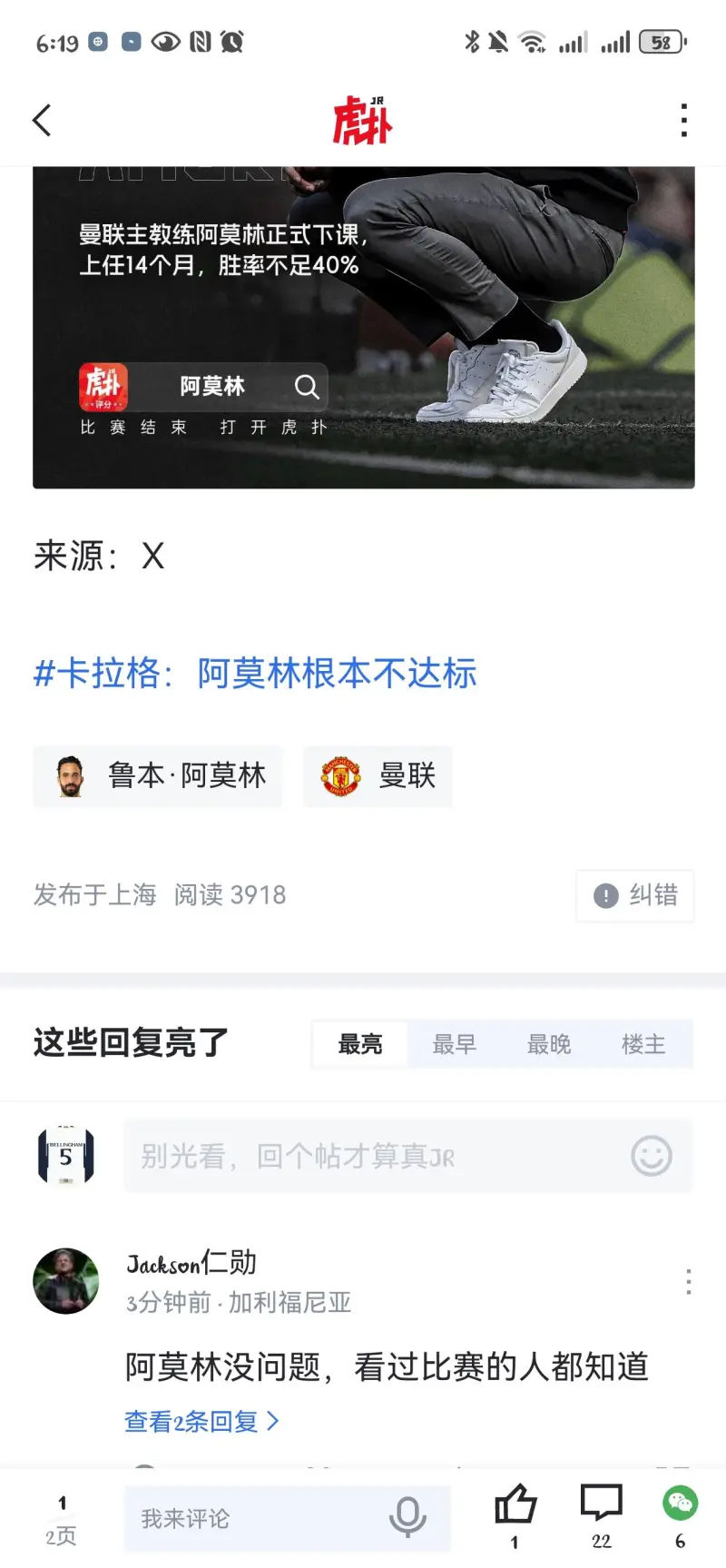Open emoji picker in reply field

coord(652,1156)
